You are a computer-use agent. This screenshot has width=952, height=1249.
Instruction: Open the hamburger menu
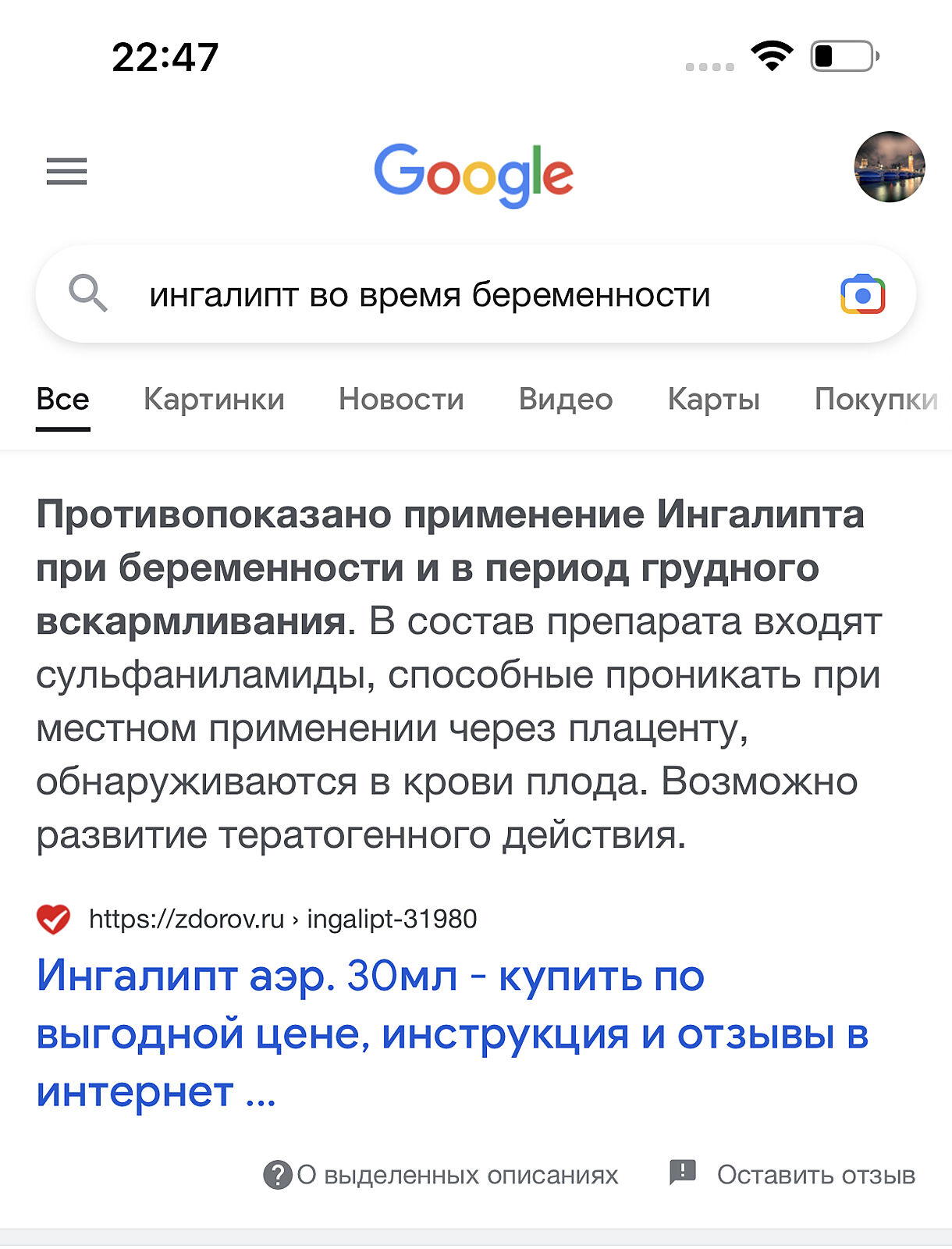click(66, 171)
